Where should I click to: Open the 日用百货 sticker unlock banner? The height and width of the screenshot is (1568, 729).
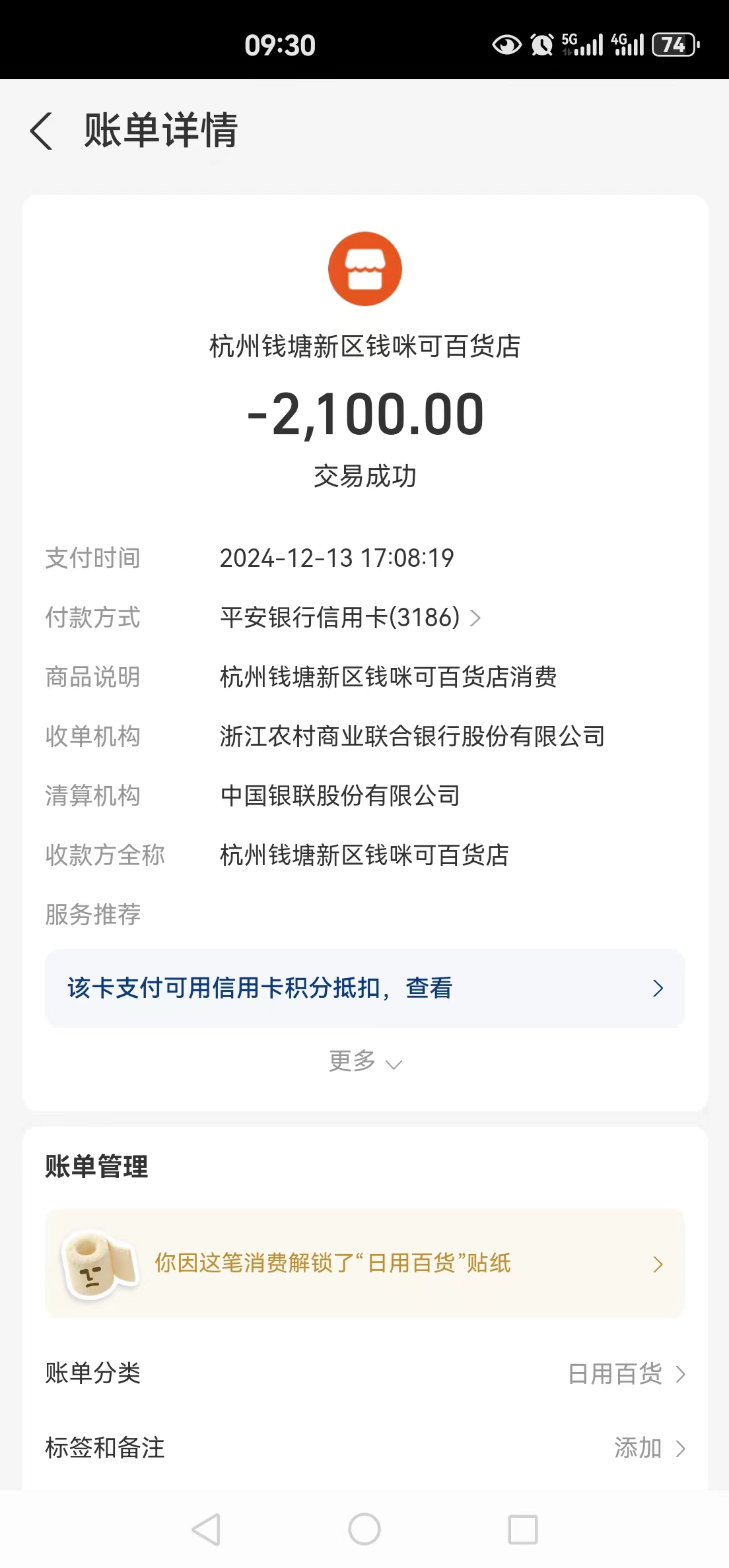click(364, 1263)
